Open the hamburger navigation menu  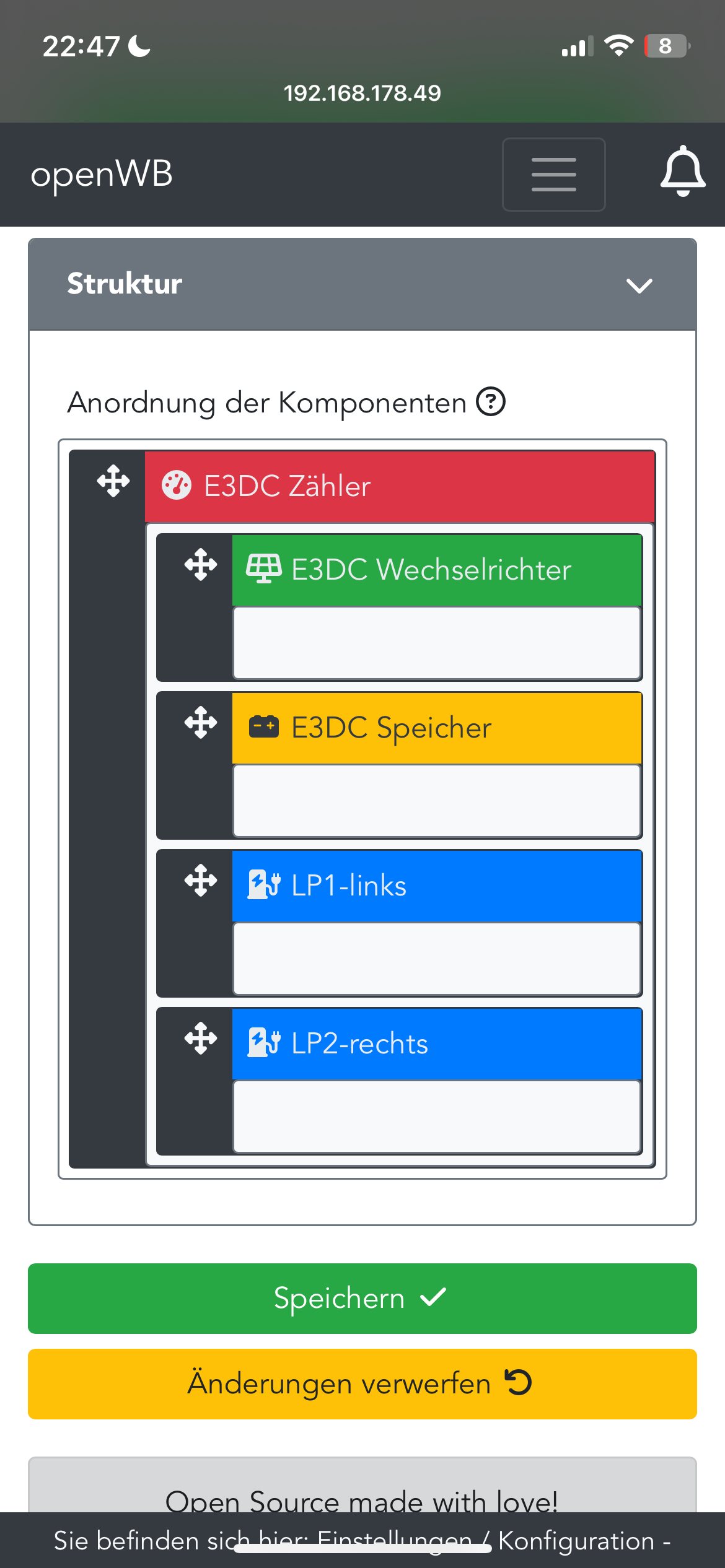[553, 175]
